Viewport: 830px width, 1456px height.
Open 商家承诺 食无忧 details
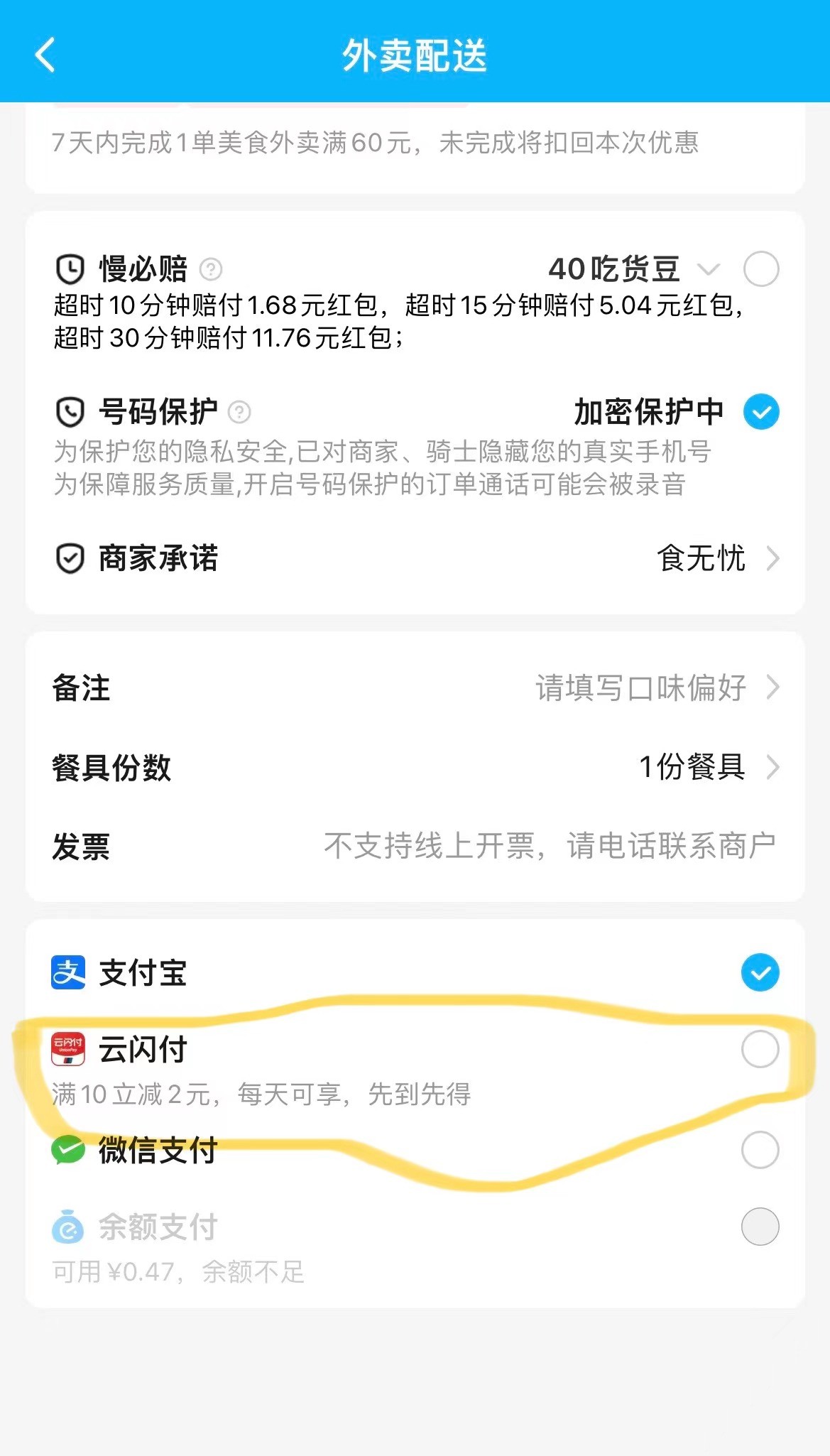[415, 558]
